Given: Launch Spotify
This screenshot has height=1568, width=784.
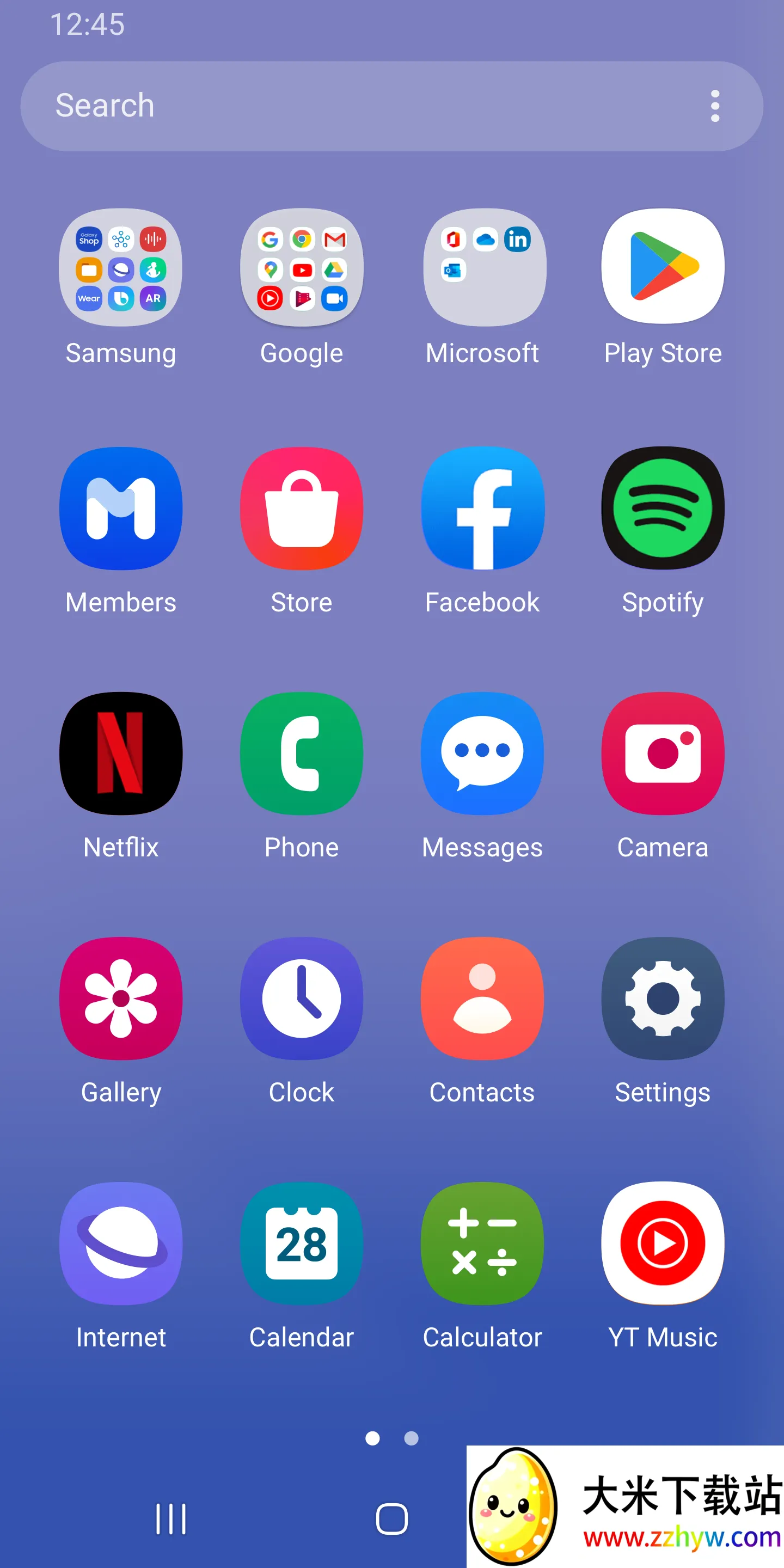Looking at the screenshot, I should pyautogui.click(x=663, y=509).
